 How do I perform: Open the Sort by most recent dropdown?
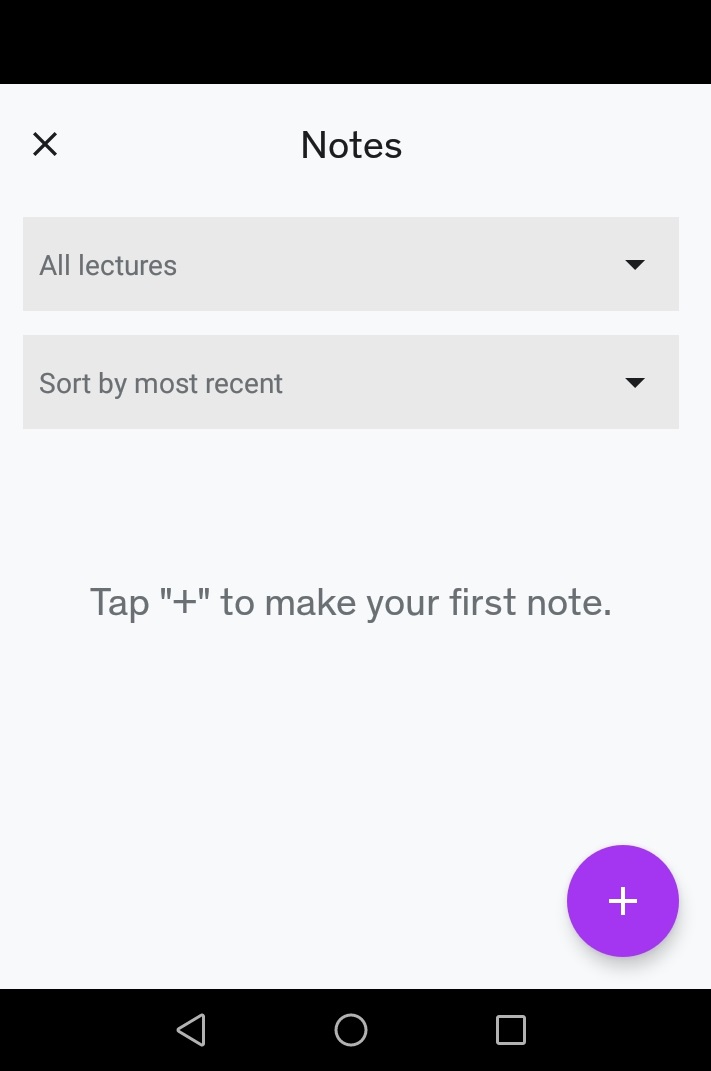point(350,383)
